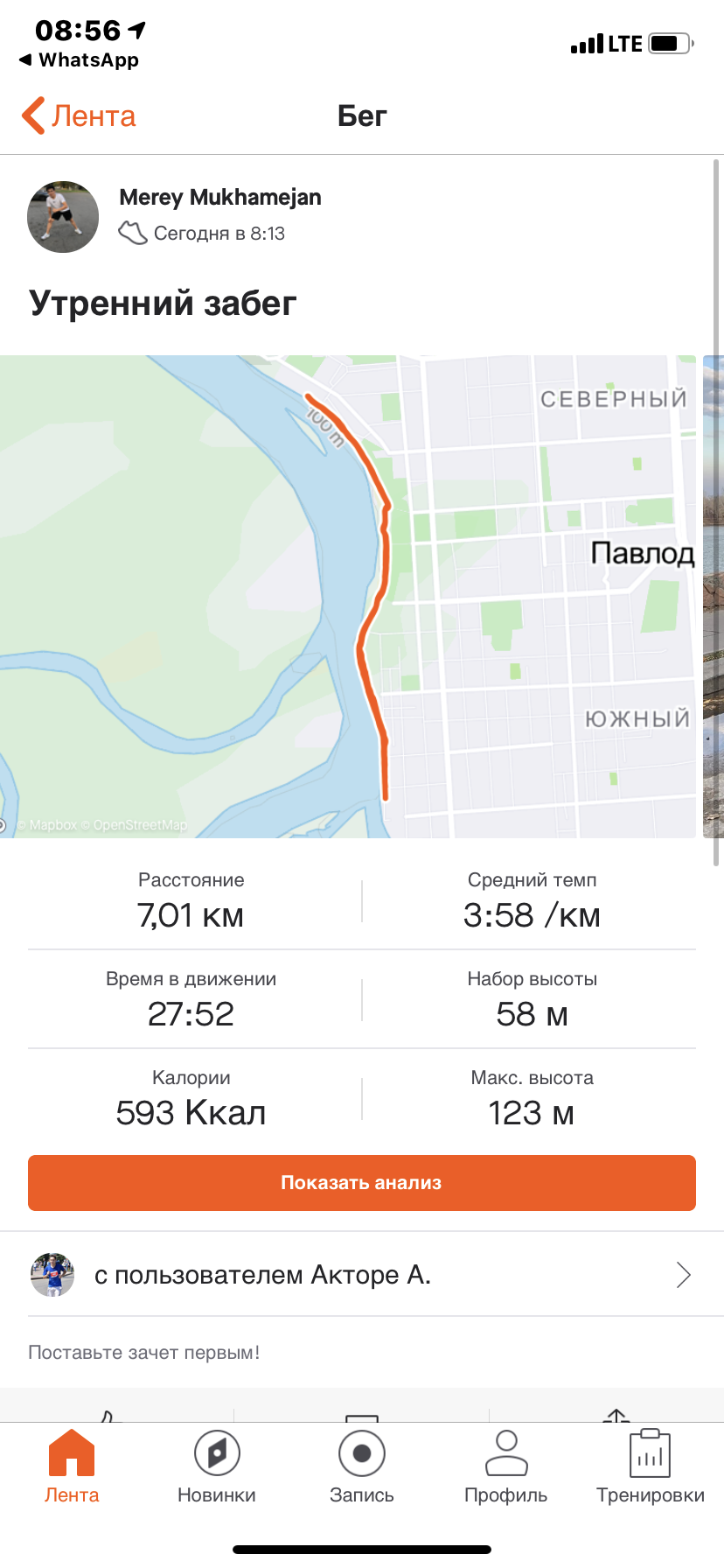Go to the Профиль tab

click(506, 1466)
